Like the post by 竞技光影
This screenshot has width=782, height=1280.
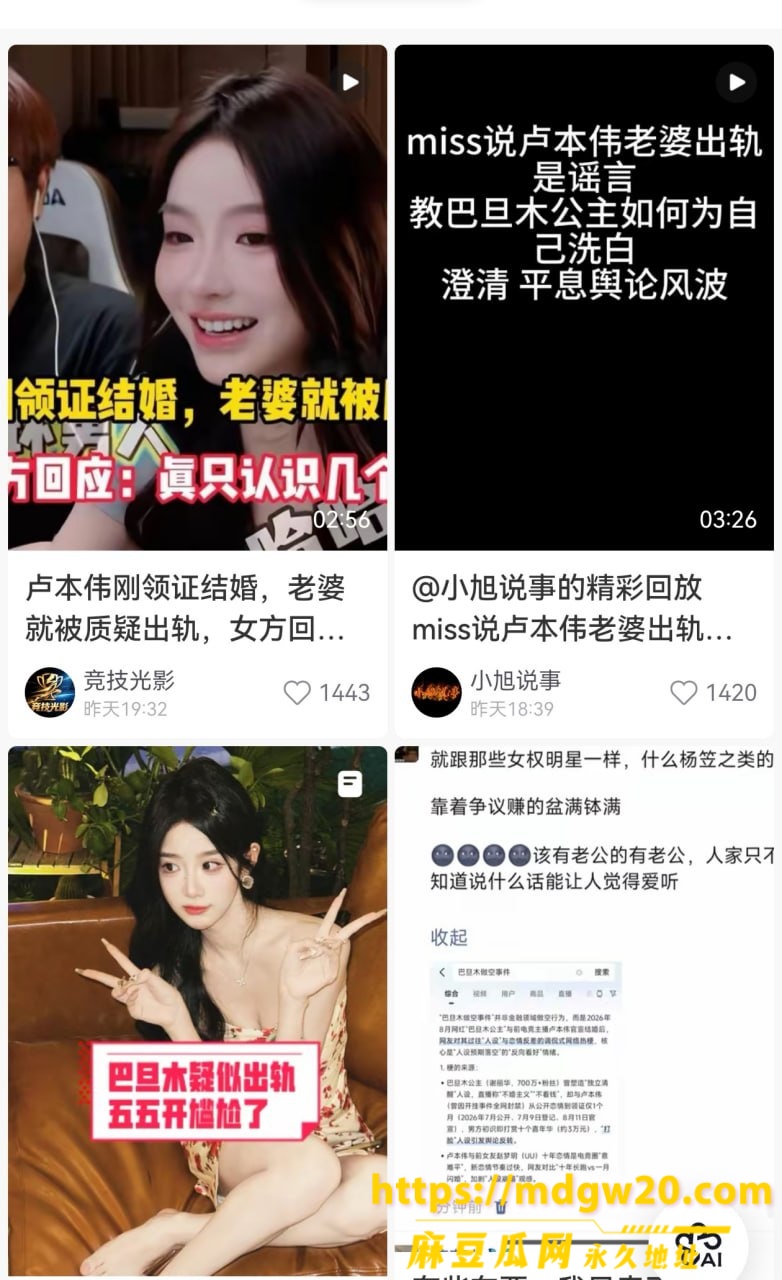point(327,693)
